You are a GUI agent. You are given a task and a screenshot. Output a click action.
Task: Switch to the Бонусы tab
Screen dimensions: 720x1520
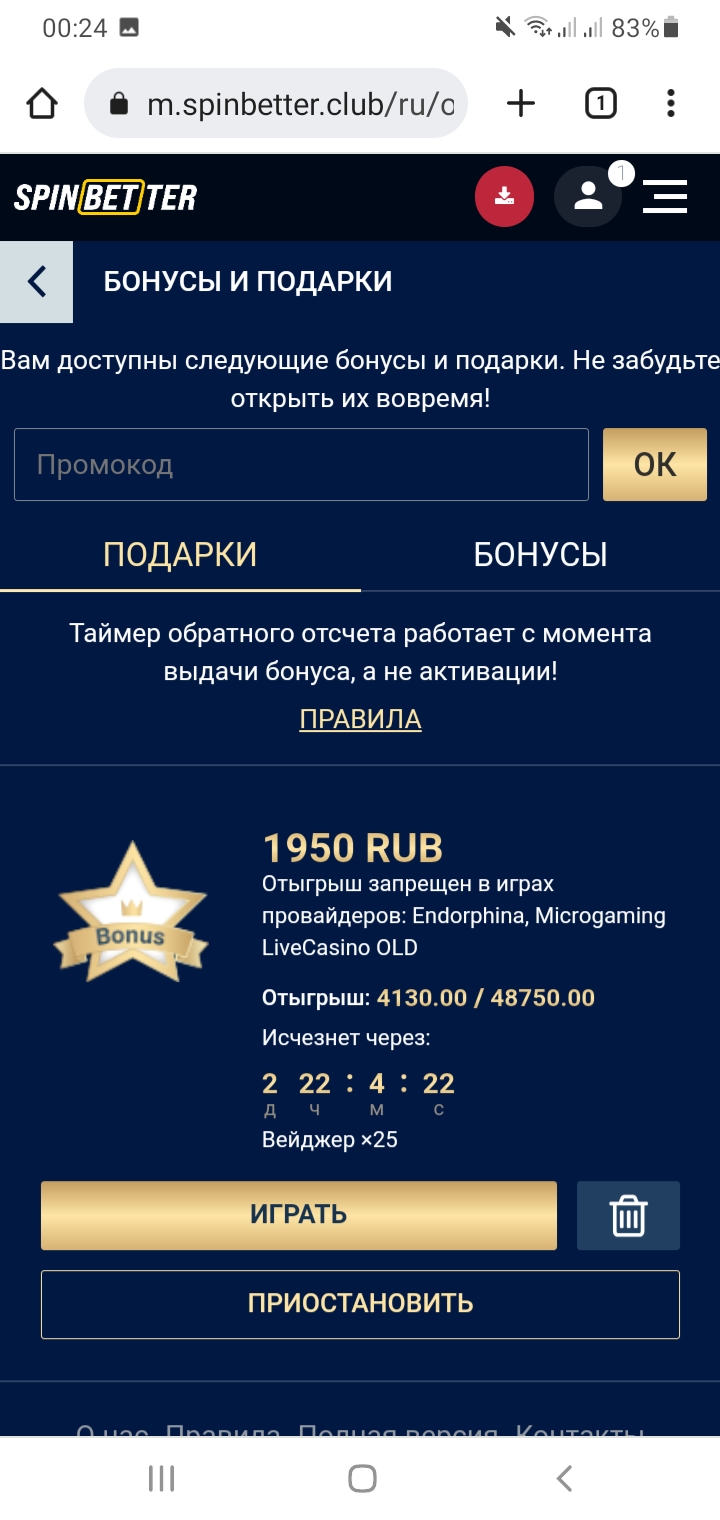[x=540, y=554]
